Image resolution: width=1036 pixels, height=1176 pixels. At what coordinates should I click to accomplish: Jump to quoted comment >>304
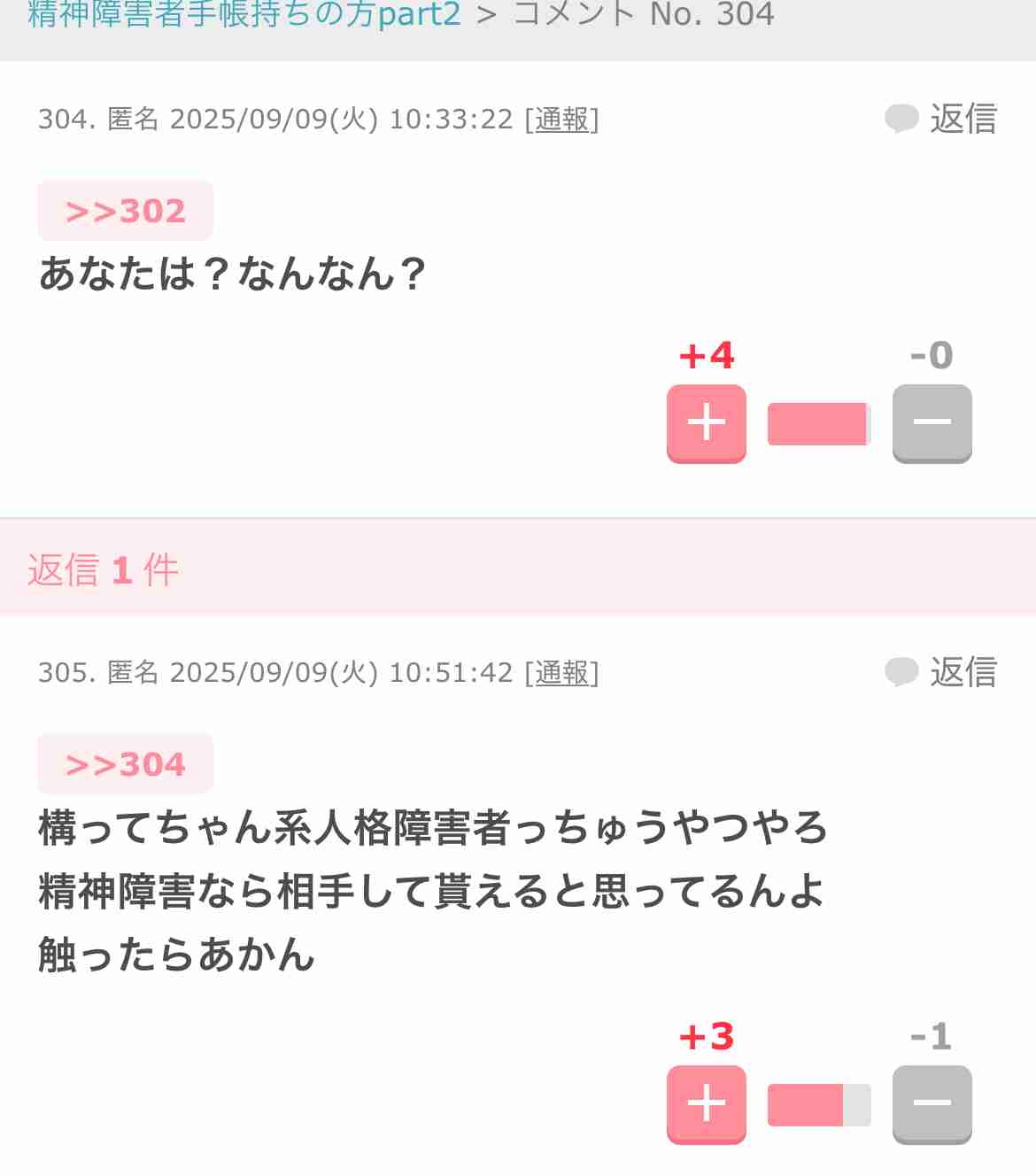[125, 764]
